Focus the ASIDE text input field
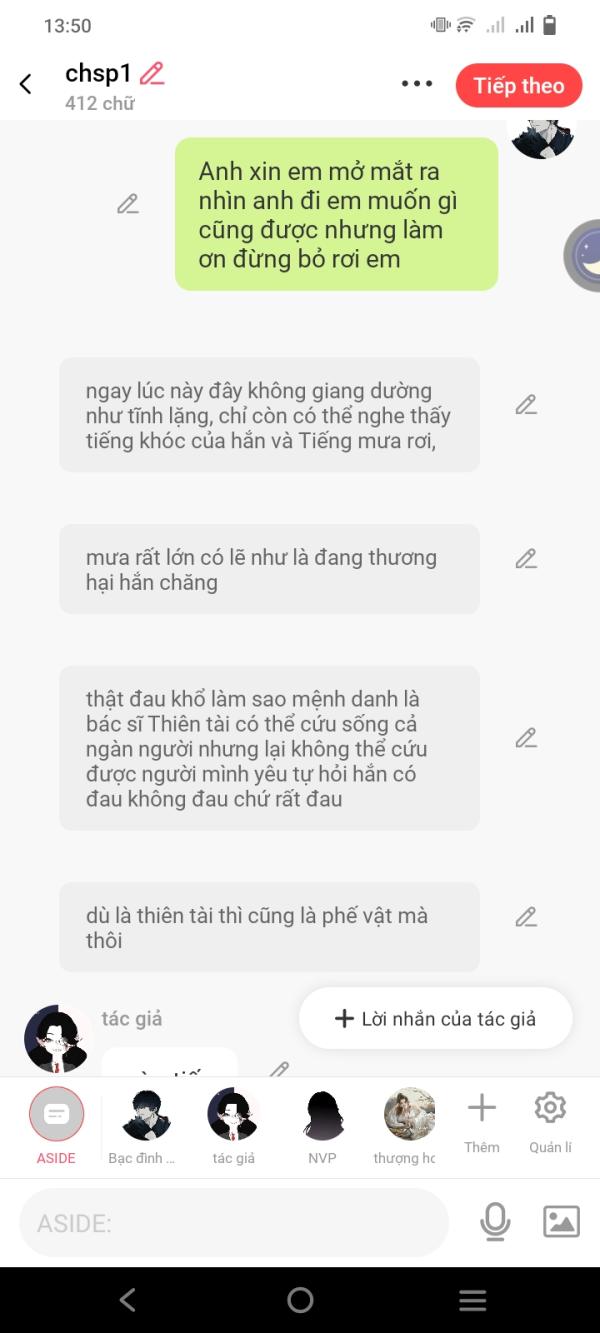Screen dimensions: 600x1333 [x=234, y=1222]
